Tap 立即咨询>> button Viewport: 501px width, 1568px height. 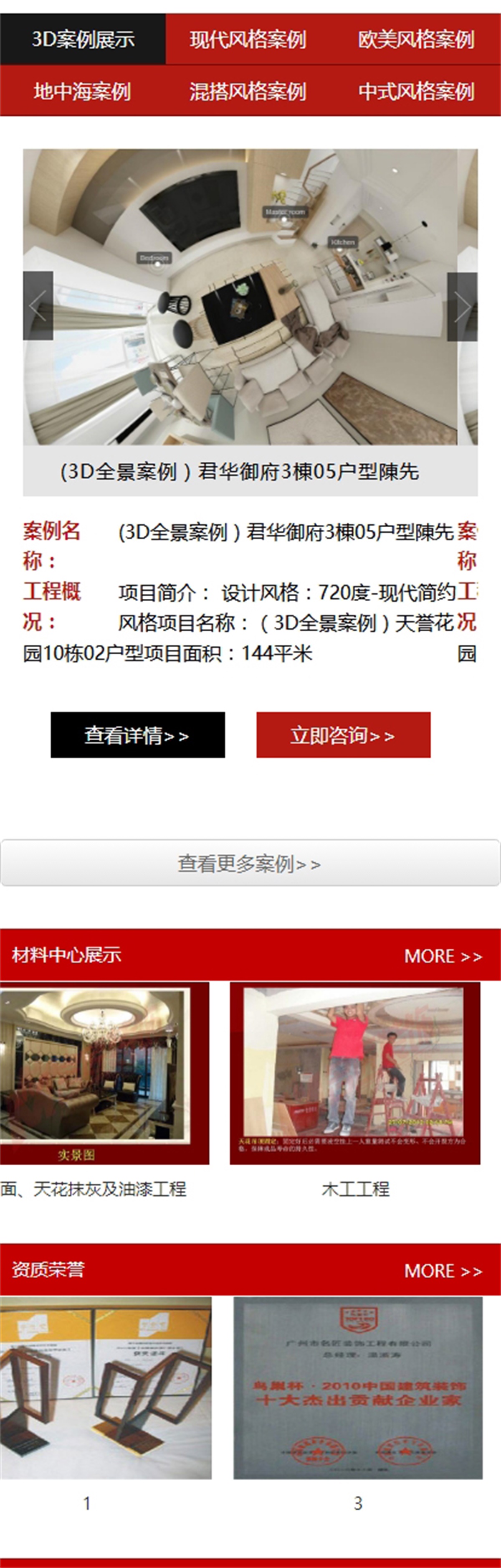343,734
